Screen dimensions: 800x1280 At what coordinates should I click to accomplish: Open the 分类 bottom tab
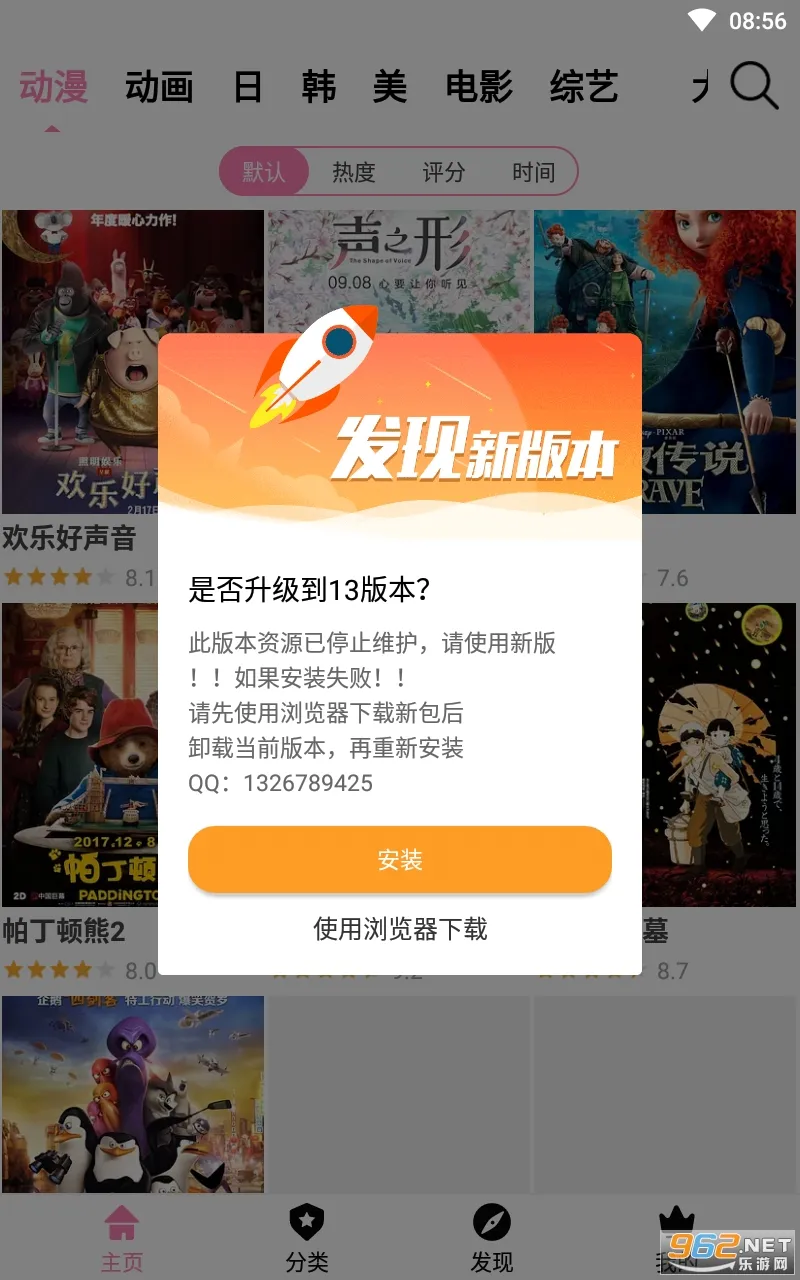(307, 1238)
